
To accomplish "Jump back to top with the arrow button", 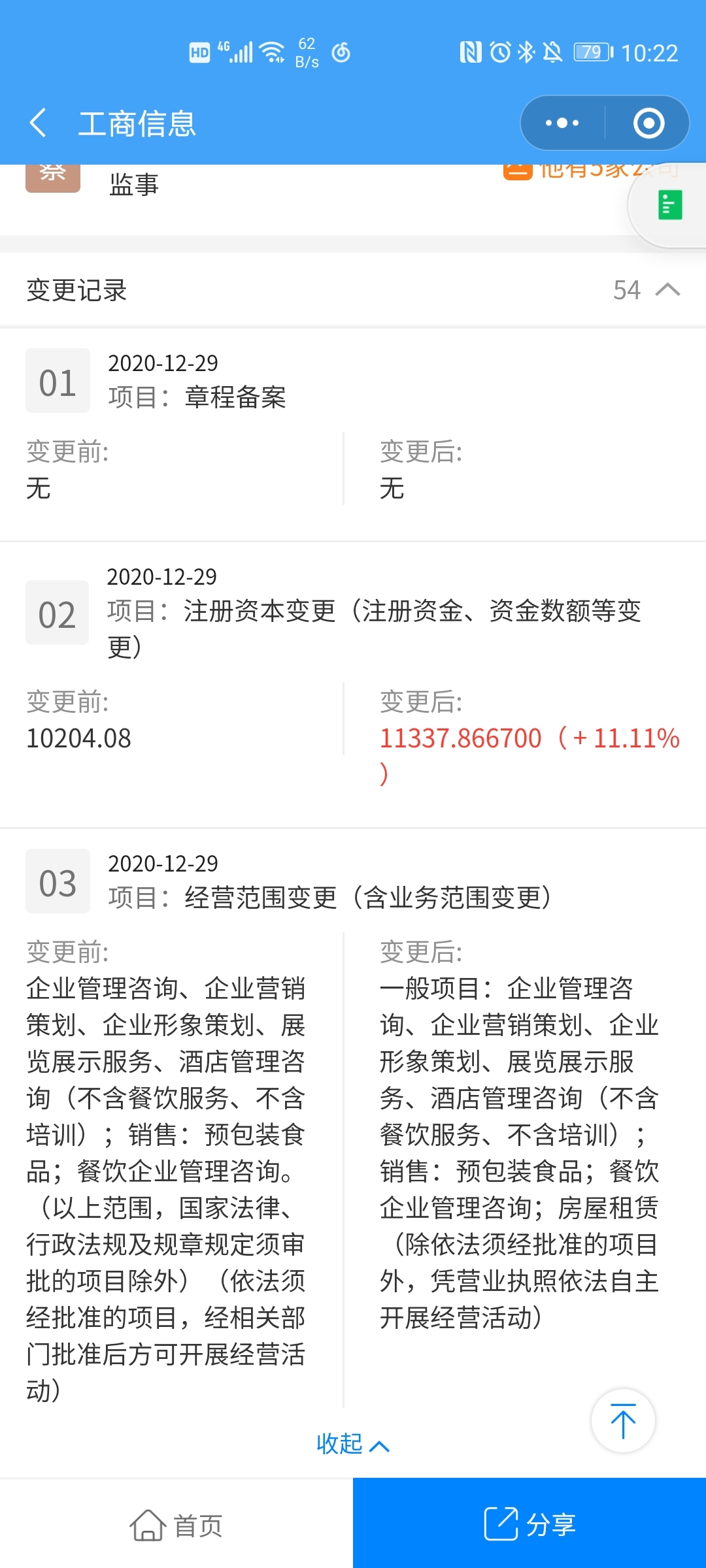I will (623, 1420).
